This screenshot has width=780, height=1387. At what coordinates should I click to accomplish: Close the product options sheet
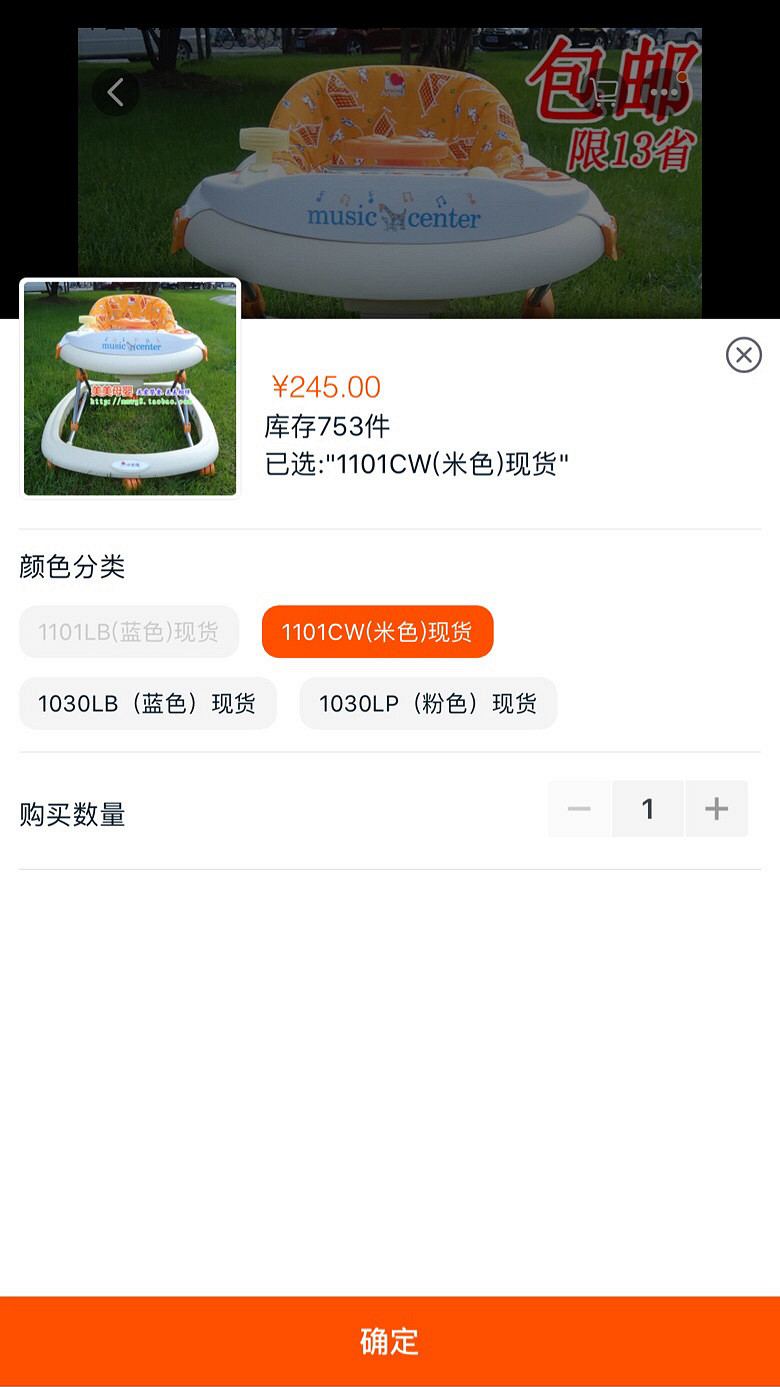[x=743, y=355]
